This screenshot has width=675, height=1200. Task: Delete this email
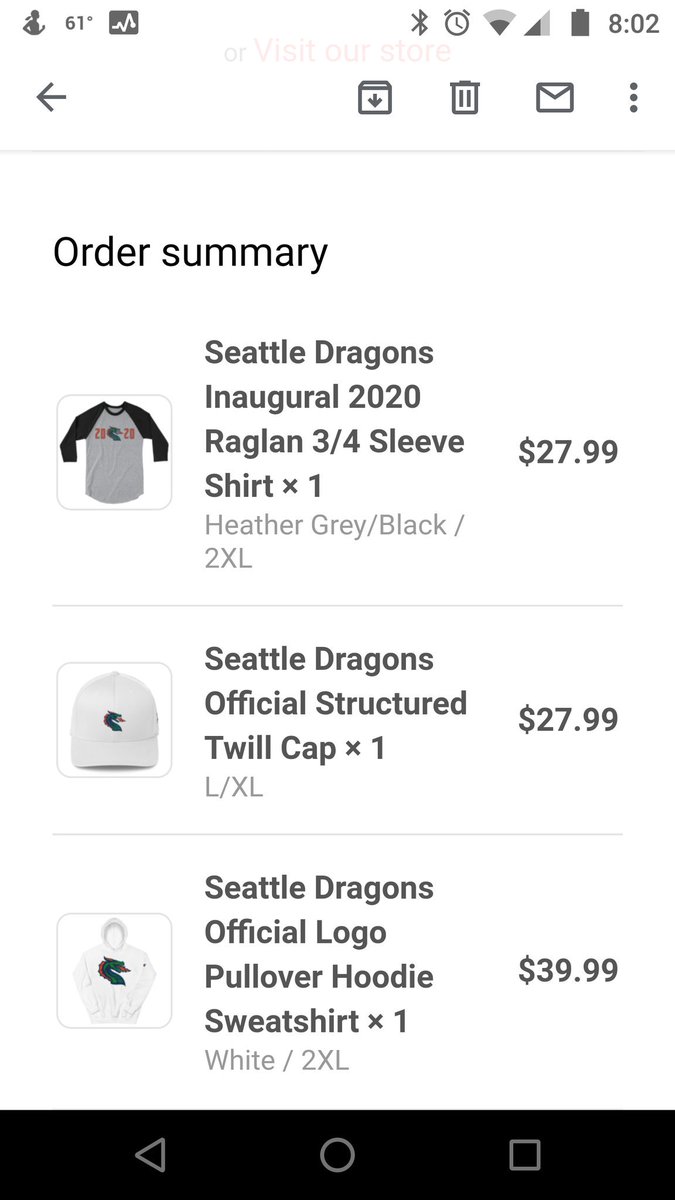point(465,97)
